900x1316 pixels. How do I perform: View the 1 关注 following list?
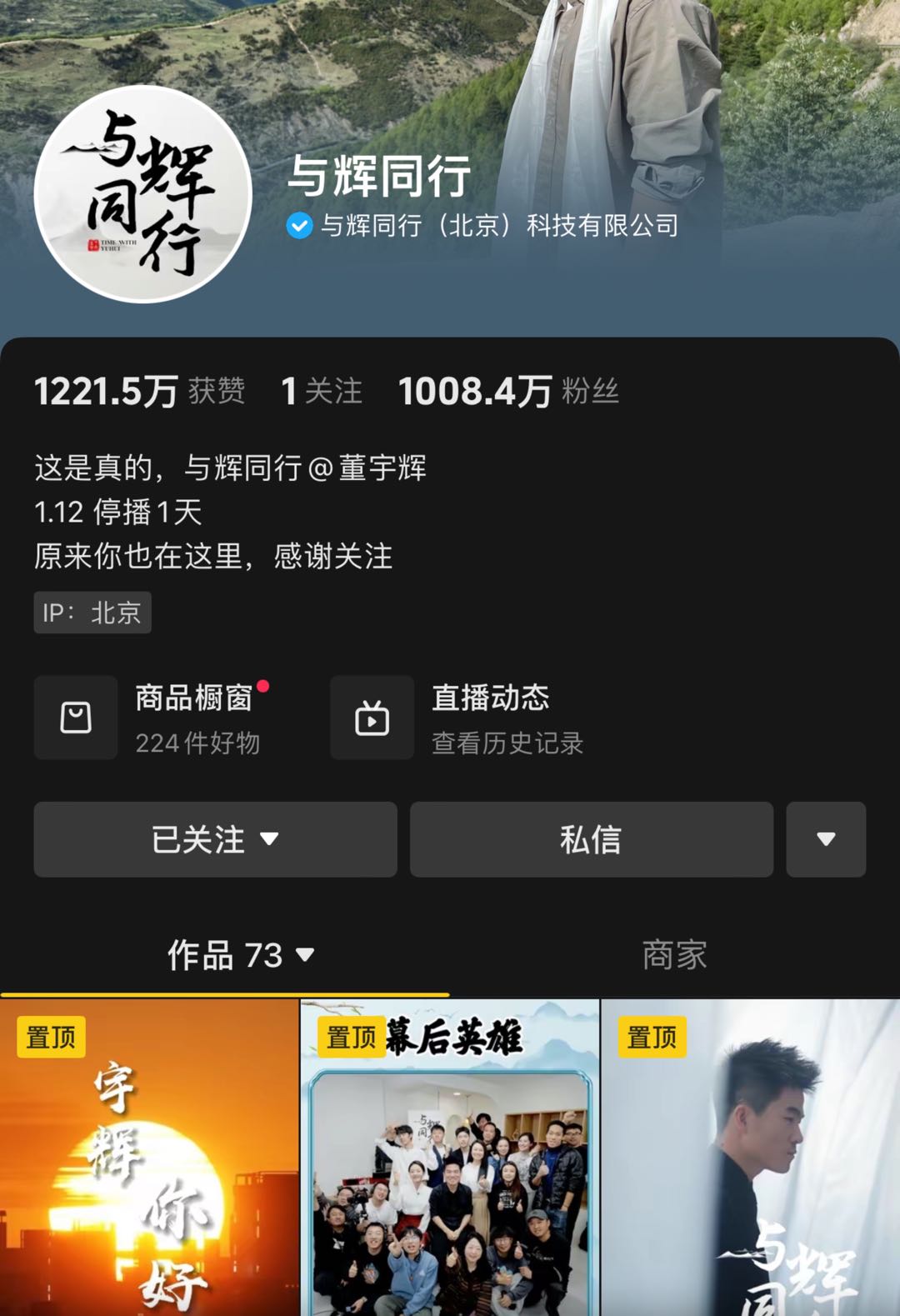[x=322, y=391]
